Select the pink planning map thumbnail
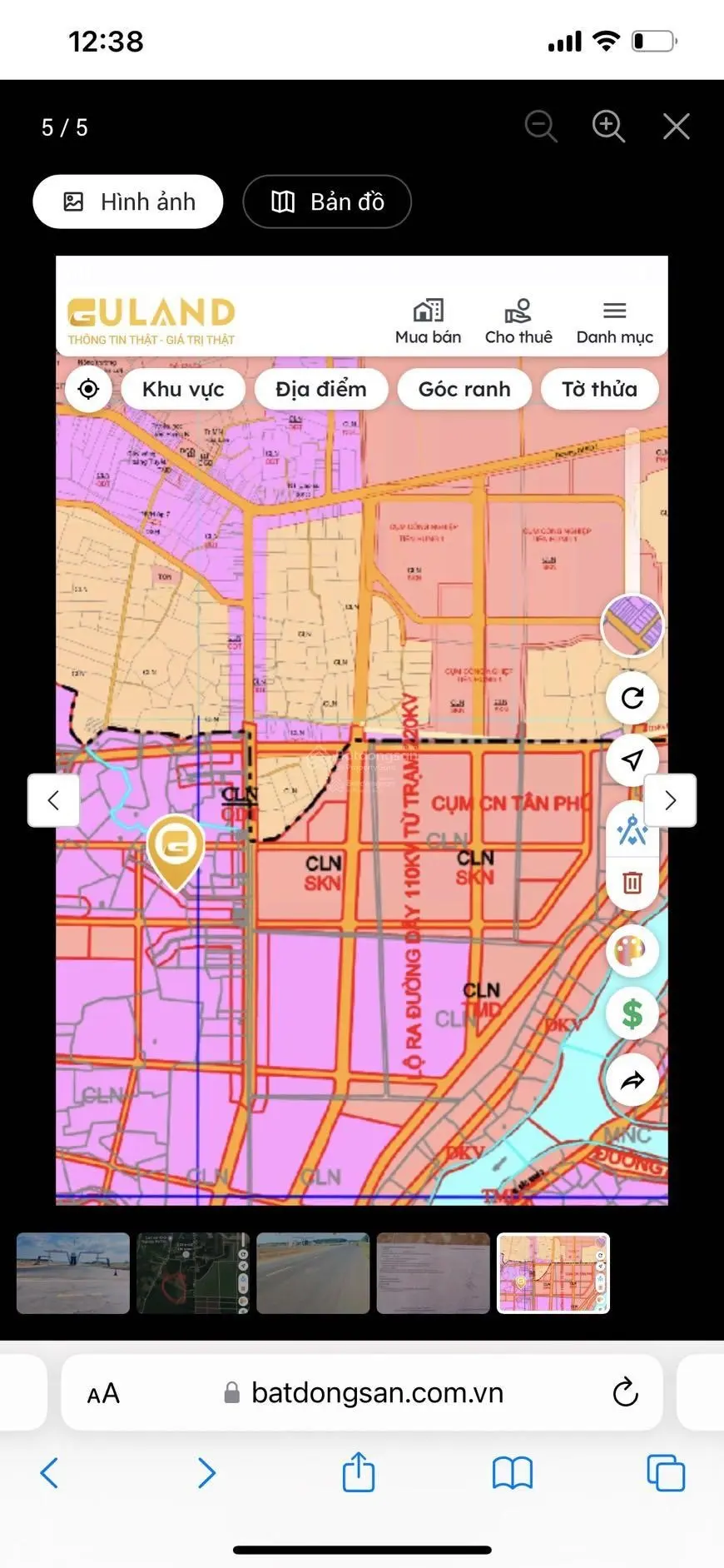This screenshot has height=1568, width=724. click(553, 1273)
